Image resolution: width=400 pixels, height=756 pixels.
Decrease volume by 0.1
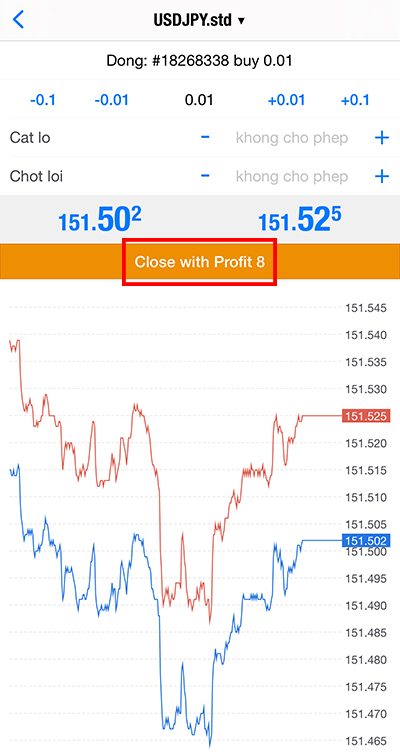(x=43, y=100)
